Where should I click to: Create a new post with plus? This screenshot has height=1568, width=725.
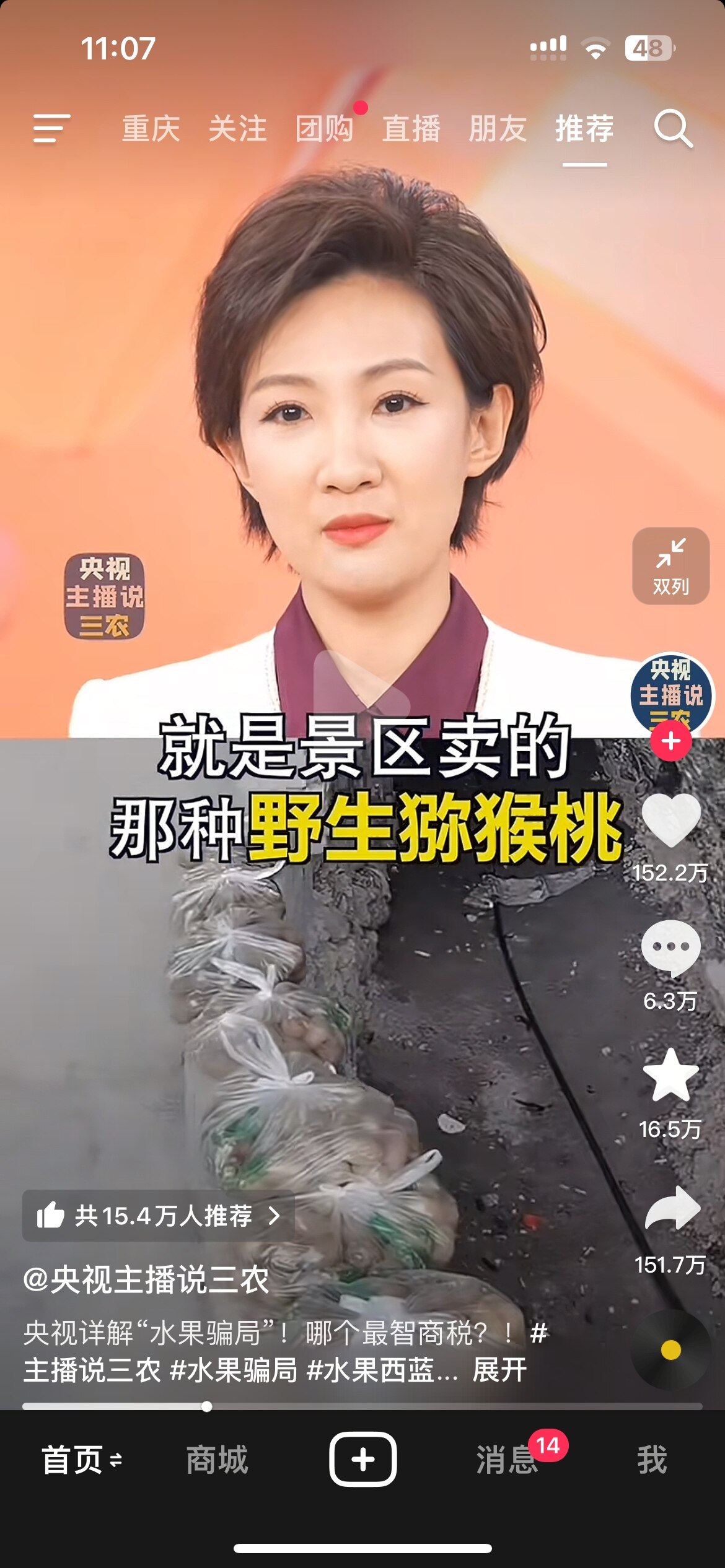[x=362, y=1460]
